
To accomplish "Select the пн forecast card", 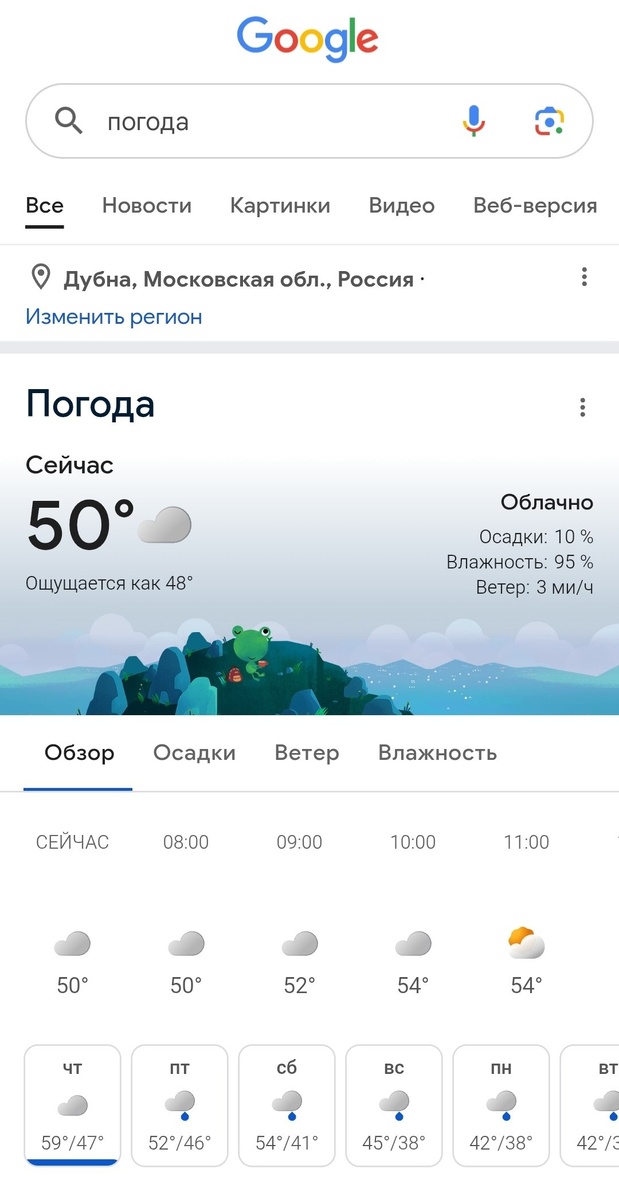I will 501,1105.
